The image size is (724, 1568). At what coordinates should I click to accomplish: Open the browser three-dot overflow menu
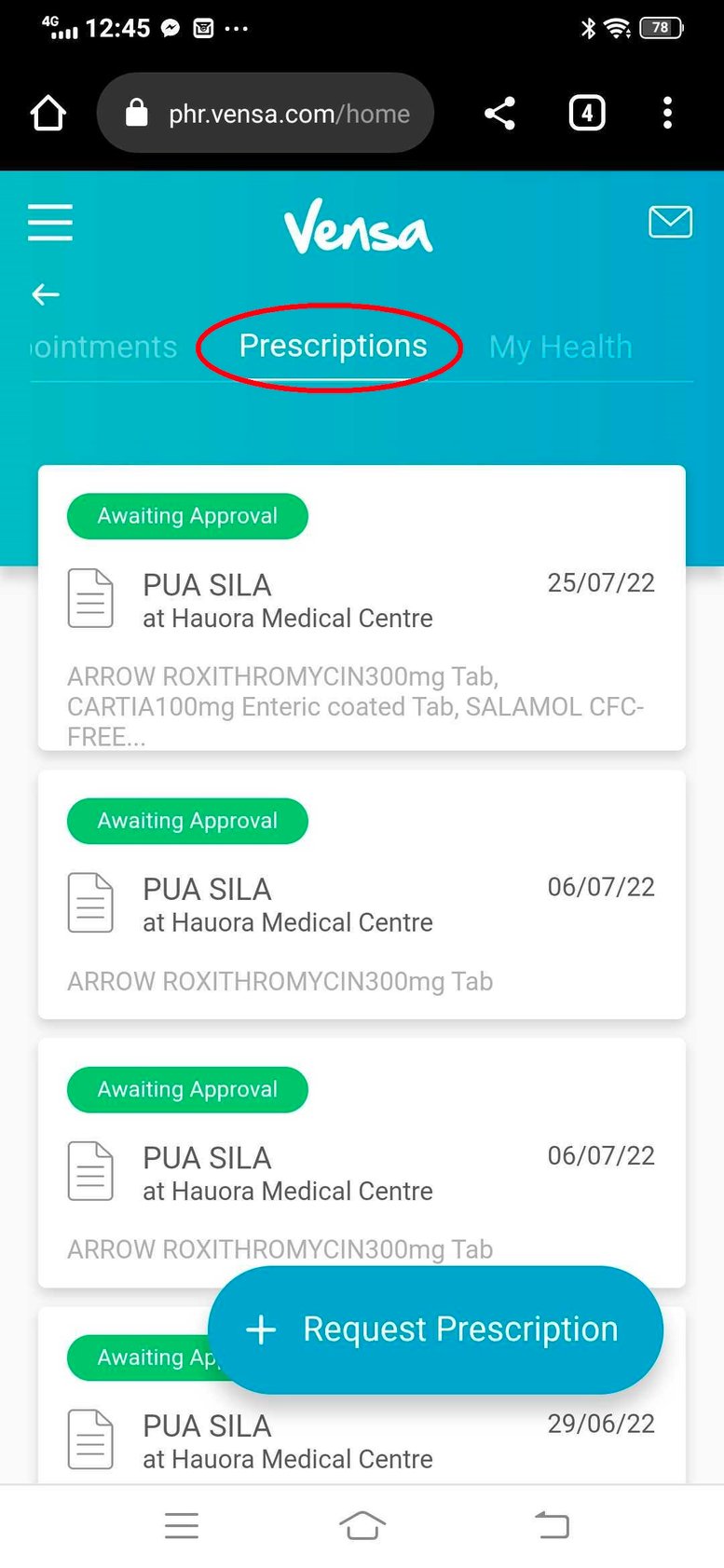[667, 113]
